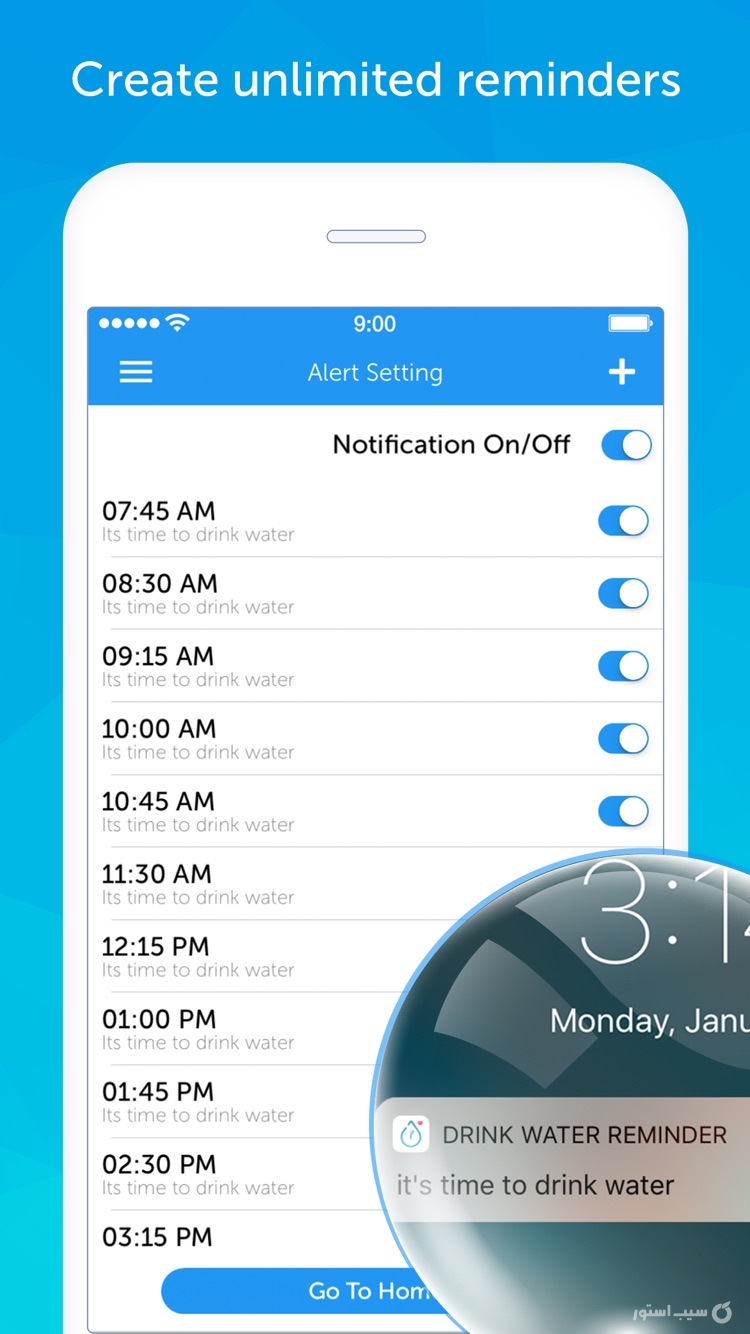The image size is (750, 1334).
Task: Click the Alert Setting title
Action: pos(374,372)
